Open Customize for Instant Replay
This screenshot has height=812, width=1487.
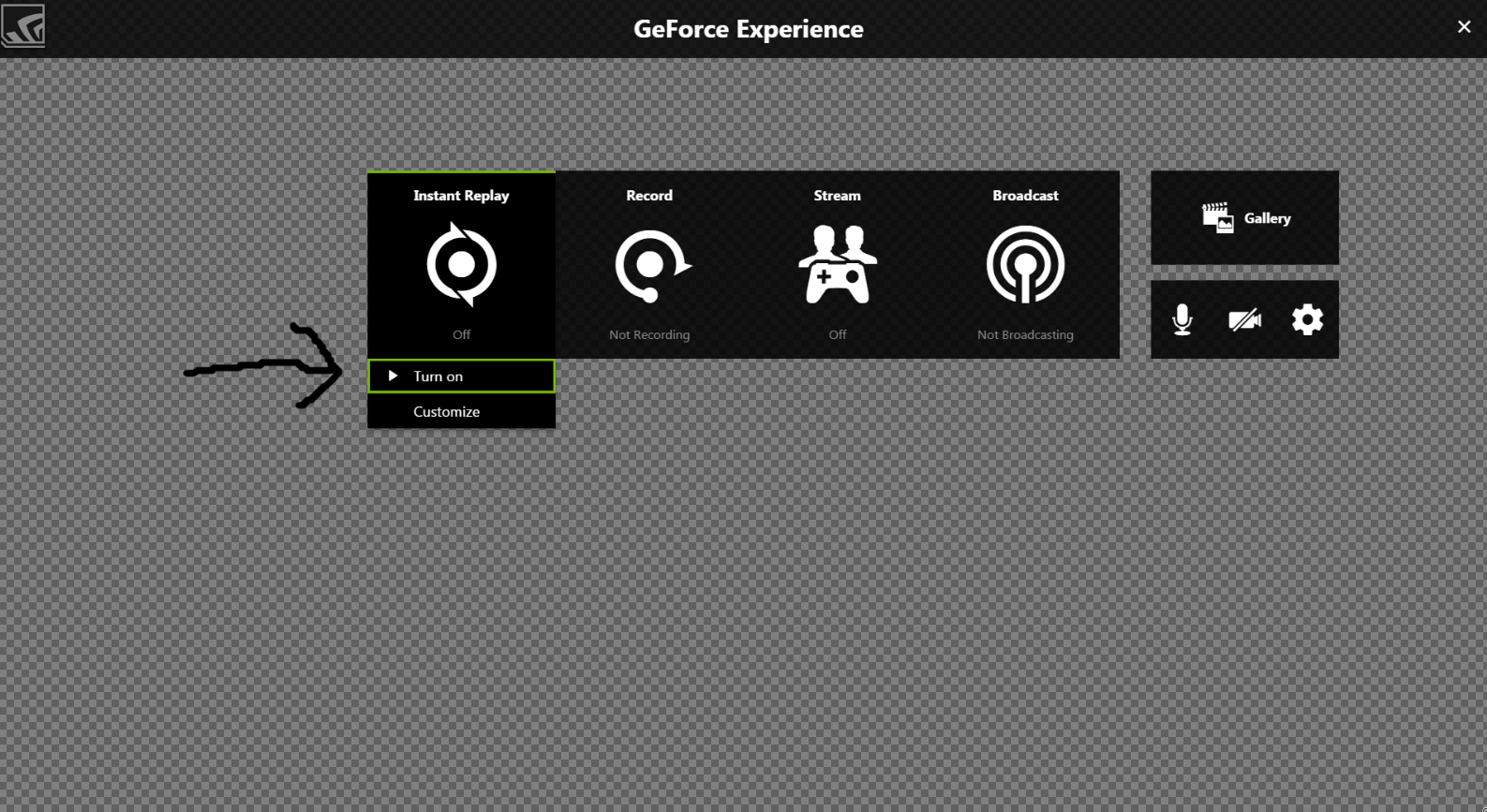(447, 412)
